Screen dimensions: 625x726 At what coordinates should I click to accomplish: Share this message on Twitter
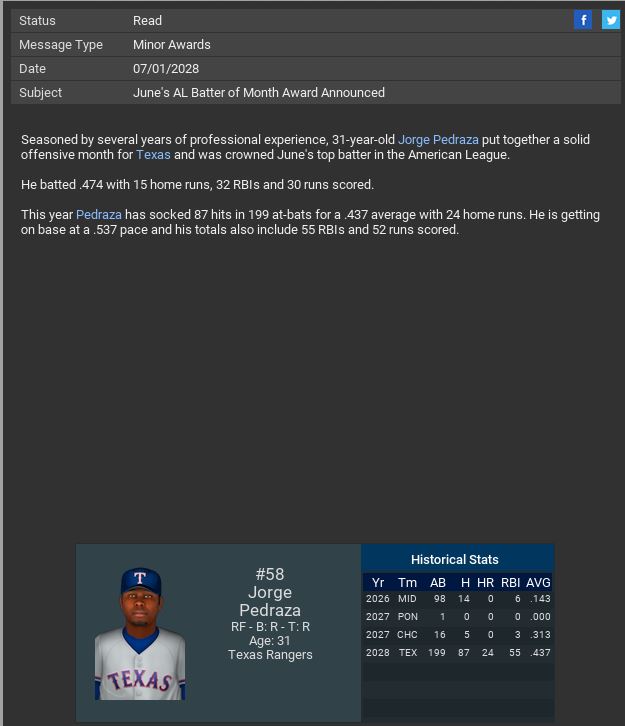pos(610,20)
